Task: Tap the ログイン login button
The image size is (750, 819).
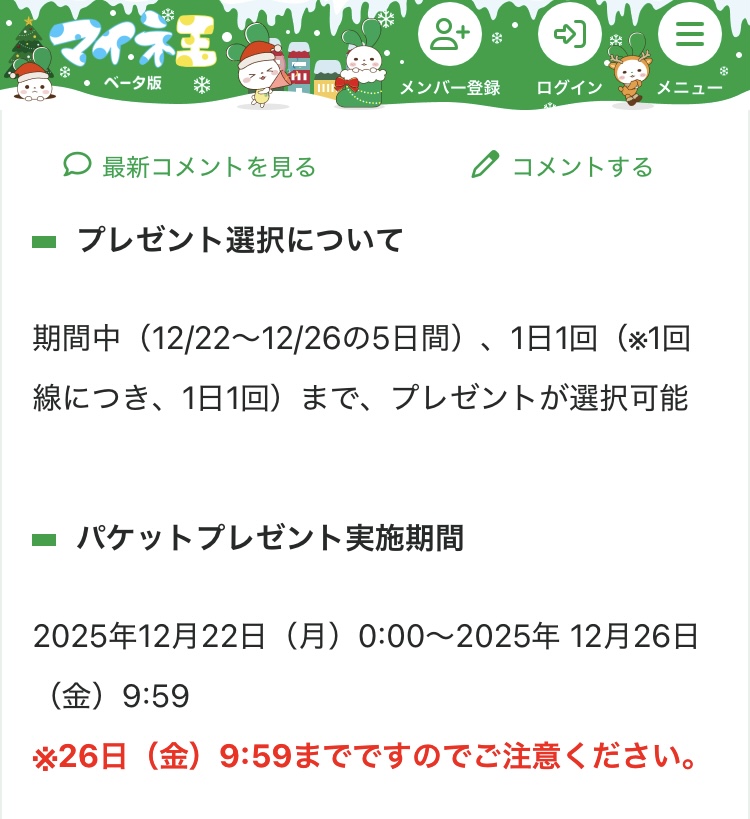Action: pos(569,48)
